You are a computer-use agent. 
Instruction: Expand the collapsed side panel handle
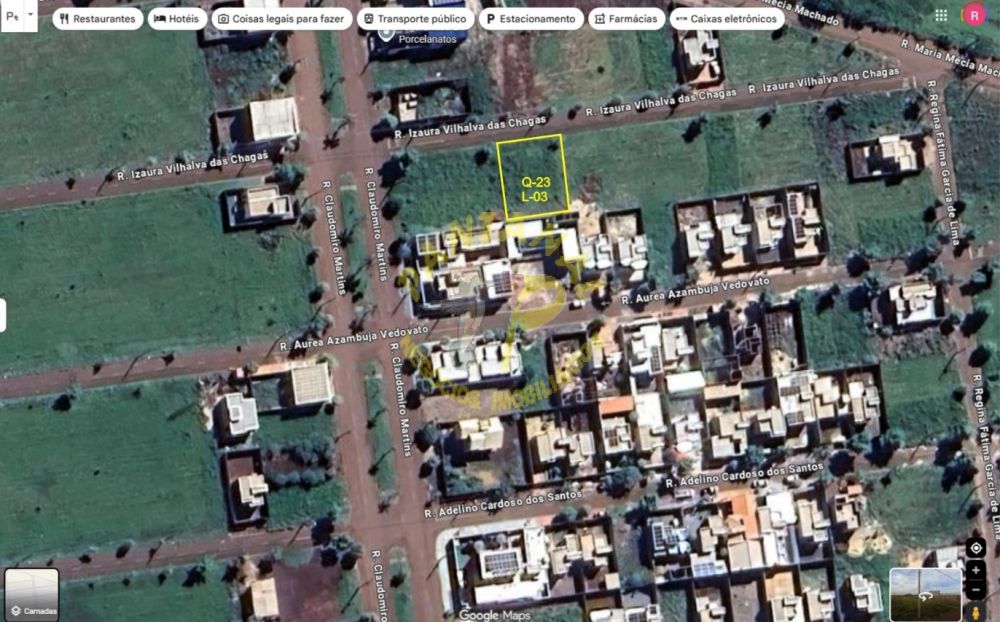coord(3,315)
